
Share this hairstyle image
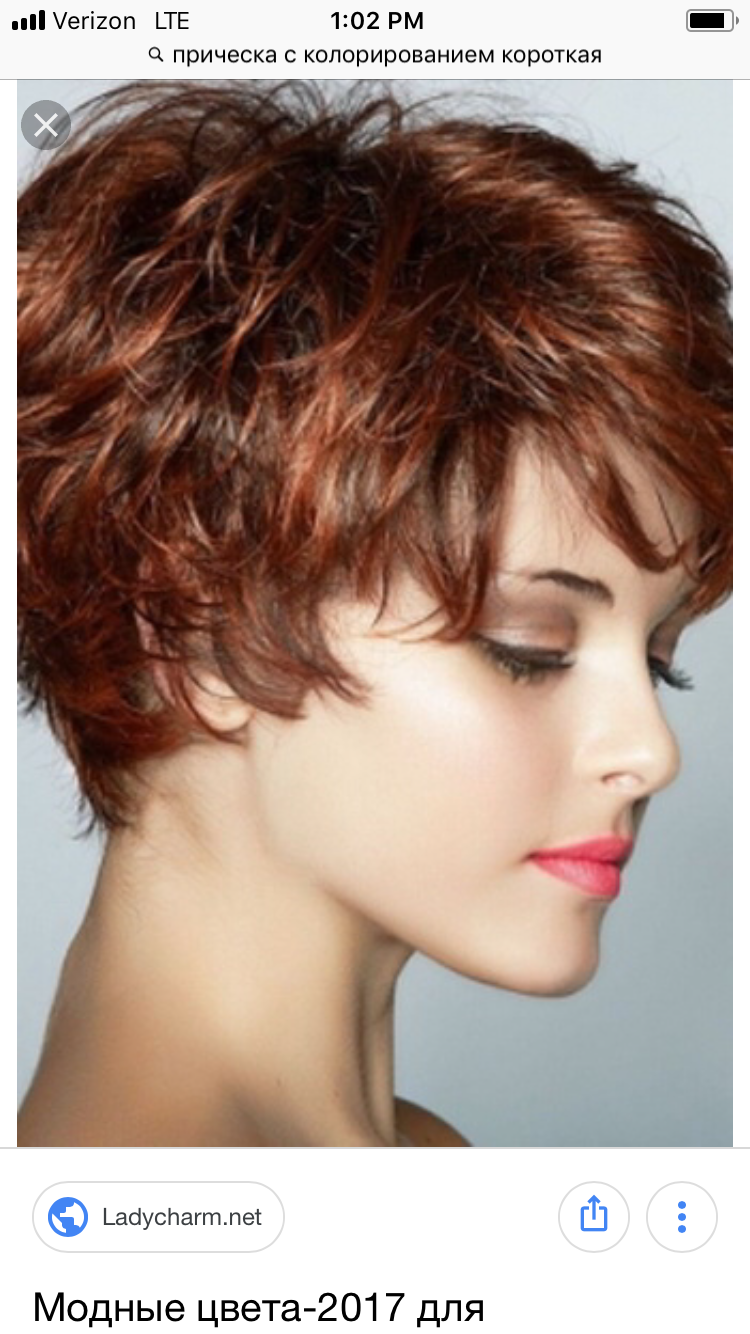tap(593, 1217)
